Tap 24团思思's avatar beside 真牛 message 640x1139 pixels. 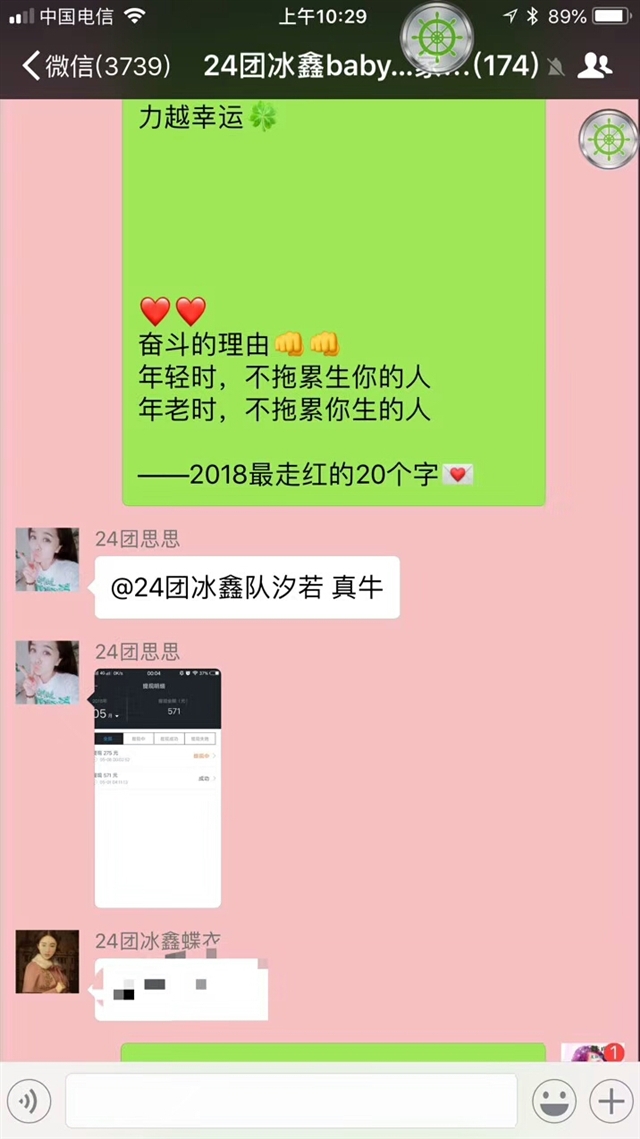point(47,559)
